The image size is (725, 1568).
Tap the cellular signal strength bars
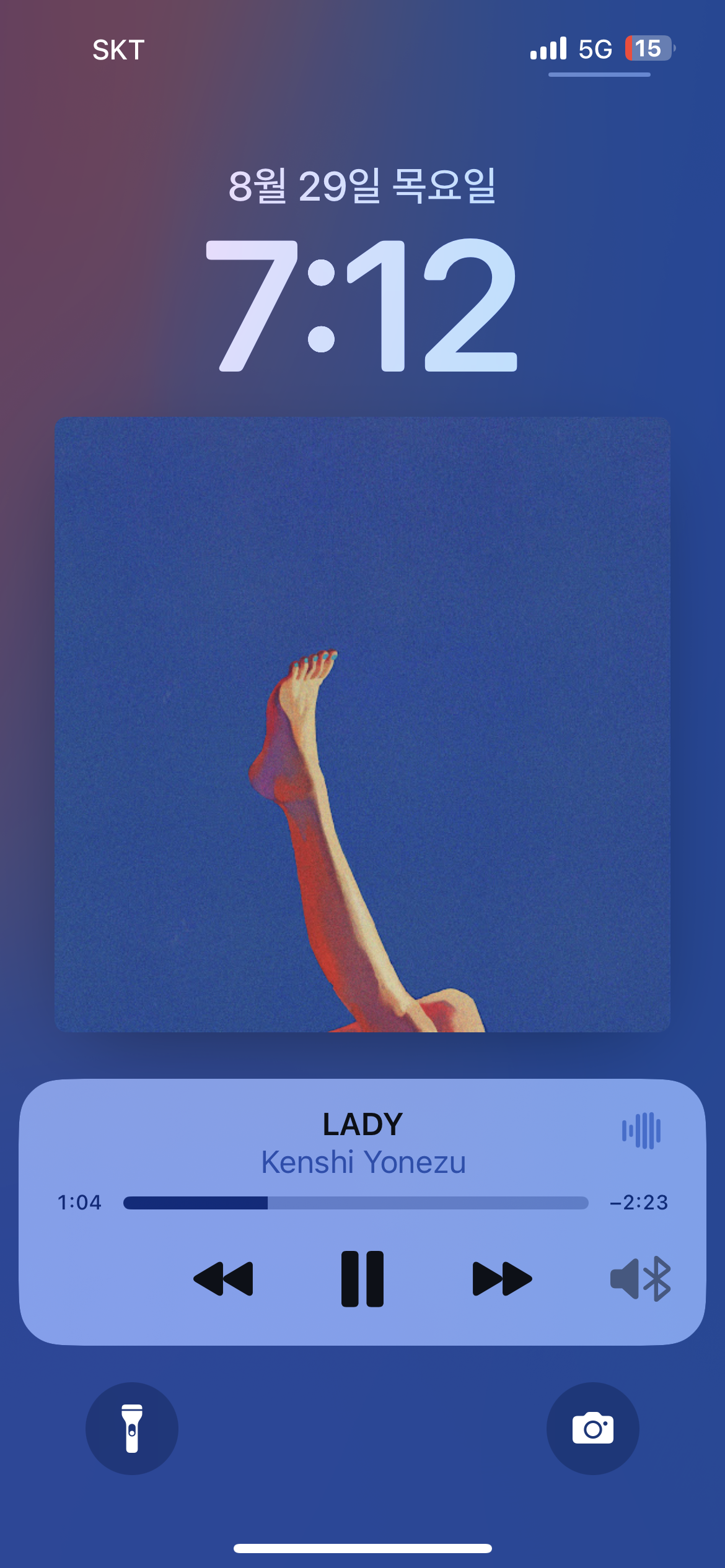(549, 48)
